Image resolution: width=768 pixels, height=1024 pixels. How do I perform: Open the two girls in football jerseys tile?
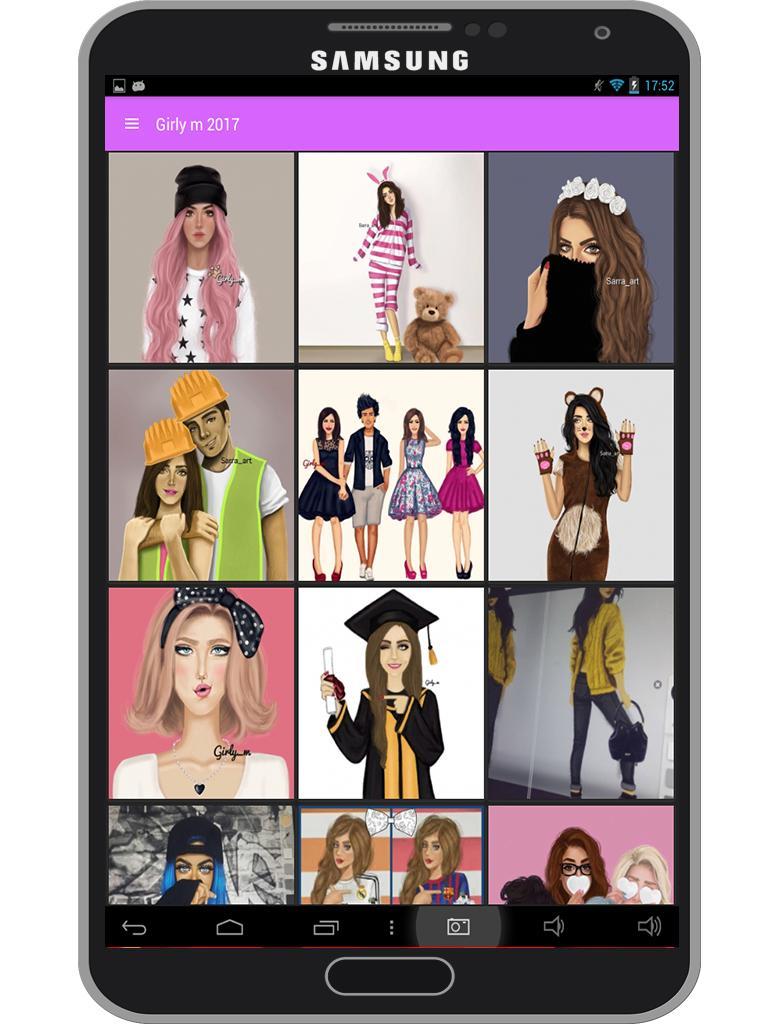click(391, 855)
